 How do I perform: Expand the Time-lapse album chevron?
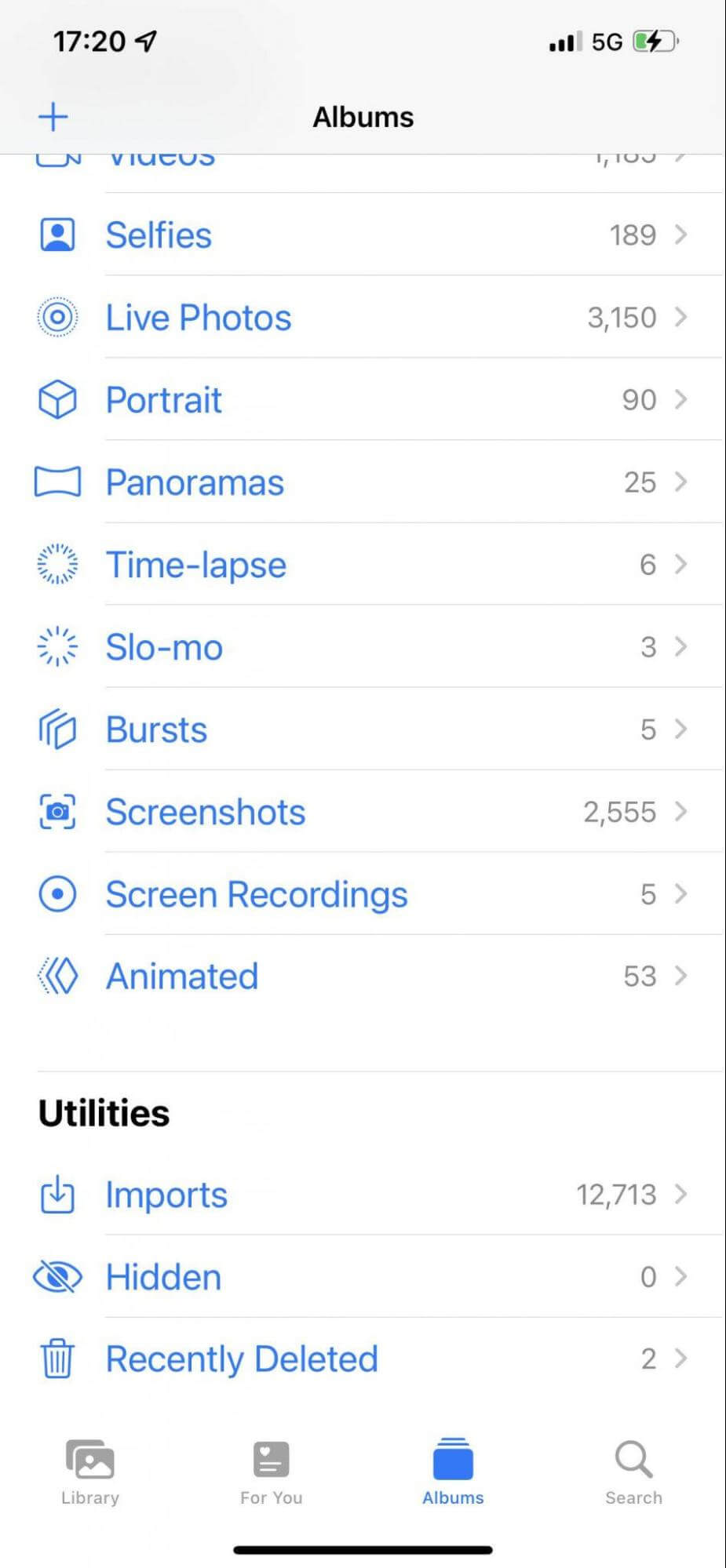(680, 564)
